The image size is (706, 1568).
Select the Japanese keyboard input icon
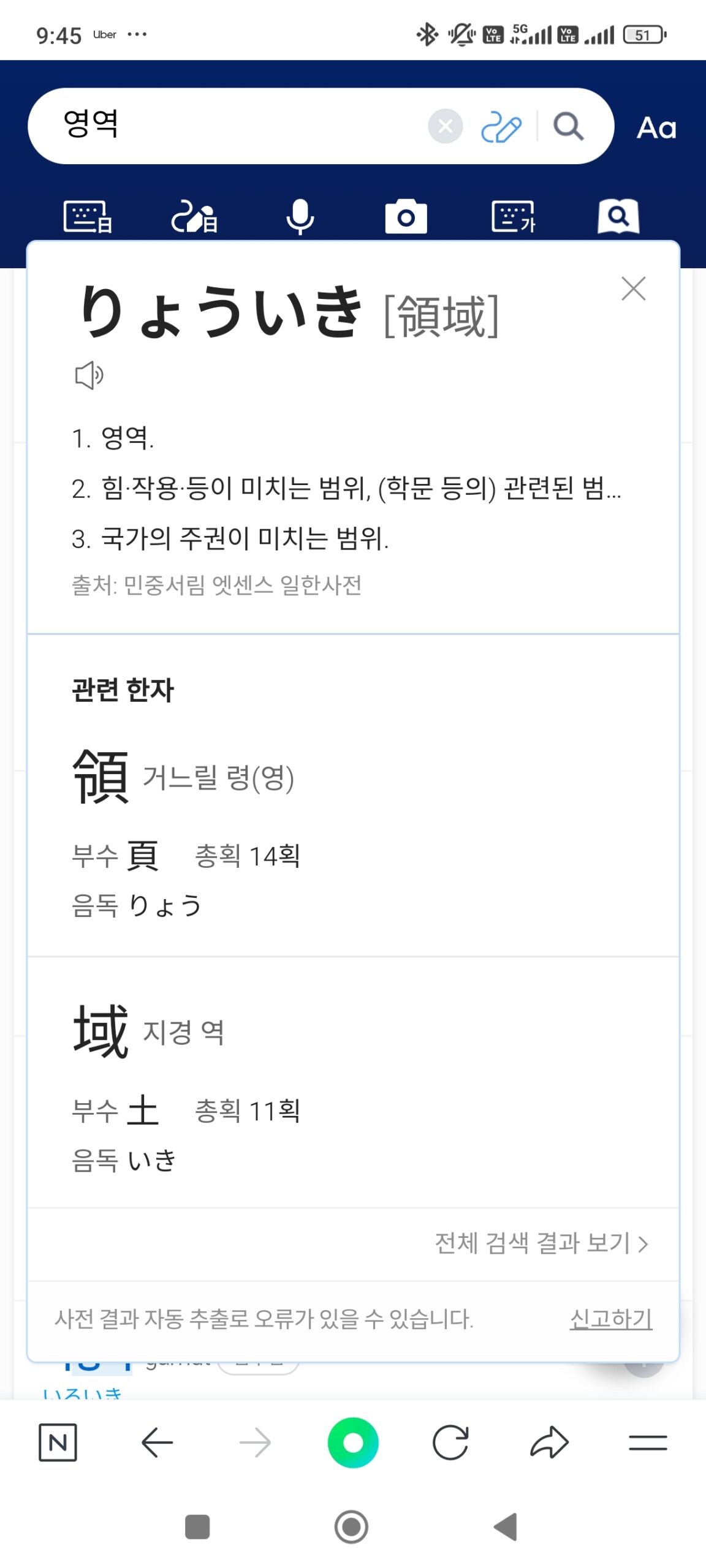(87, 217)
